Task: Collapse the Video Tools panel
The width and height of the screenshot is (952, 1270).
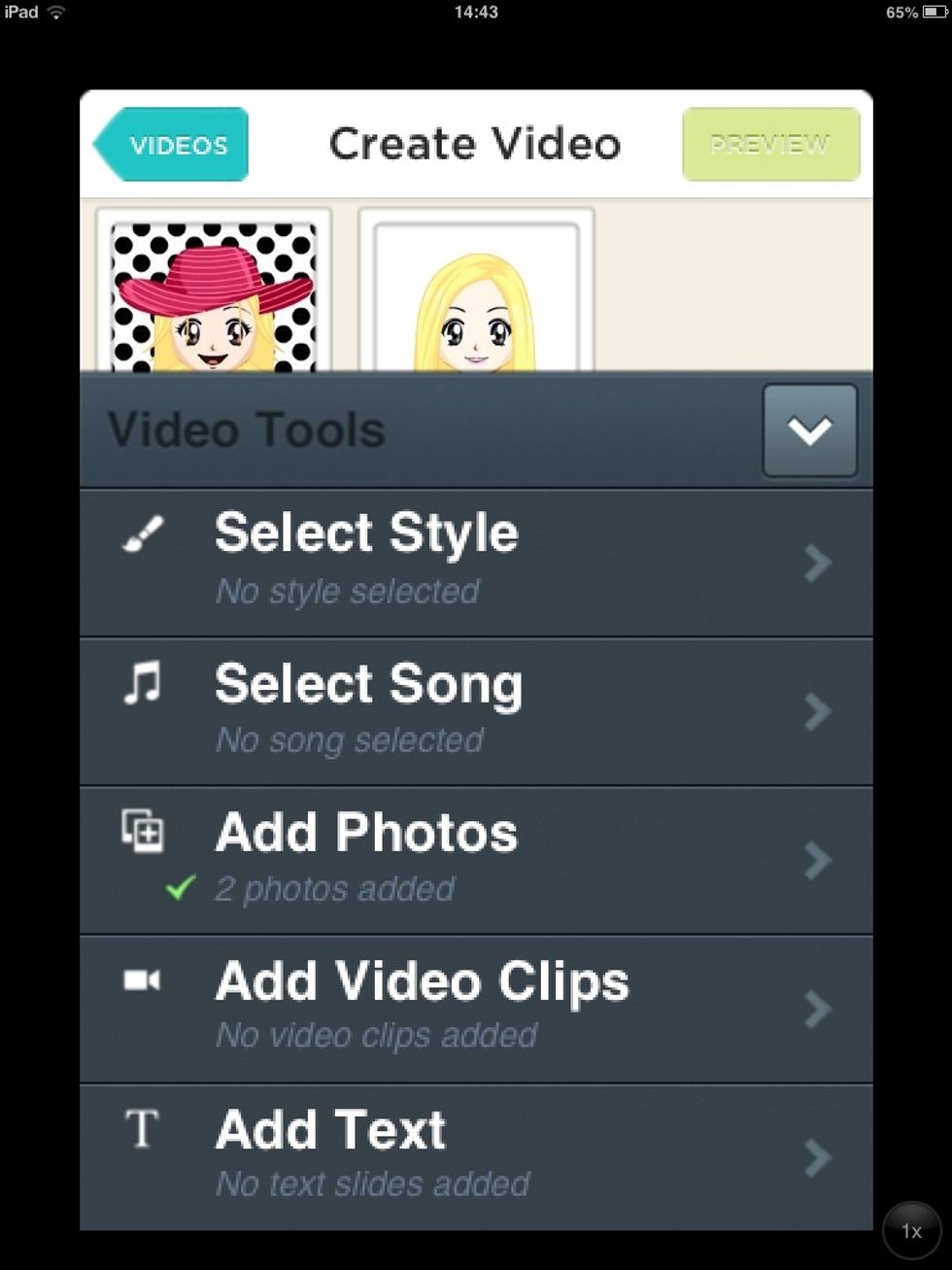Action: pyautogui.click(x=809, y=430)
